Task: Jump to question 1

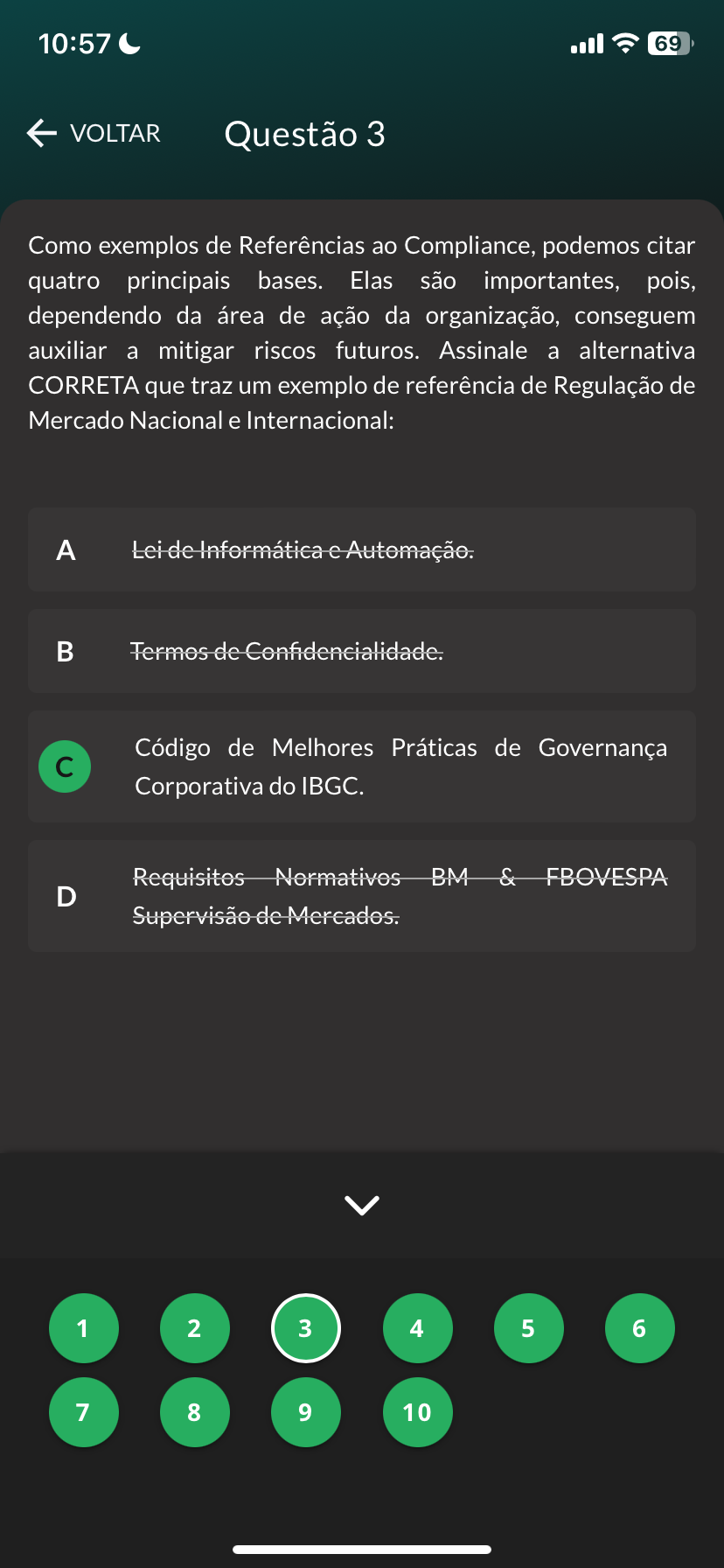Action: (x=83, y=1328)
